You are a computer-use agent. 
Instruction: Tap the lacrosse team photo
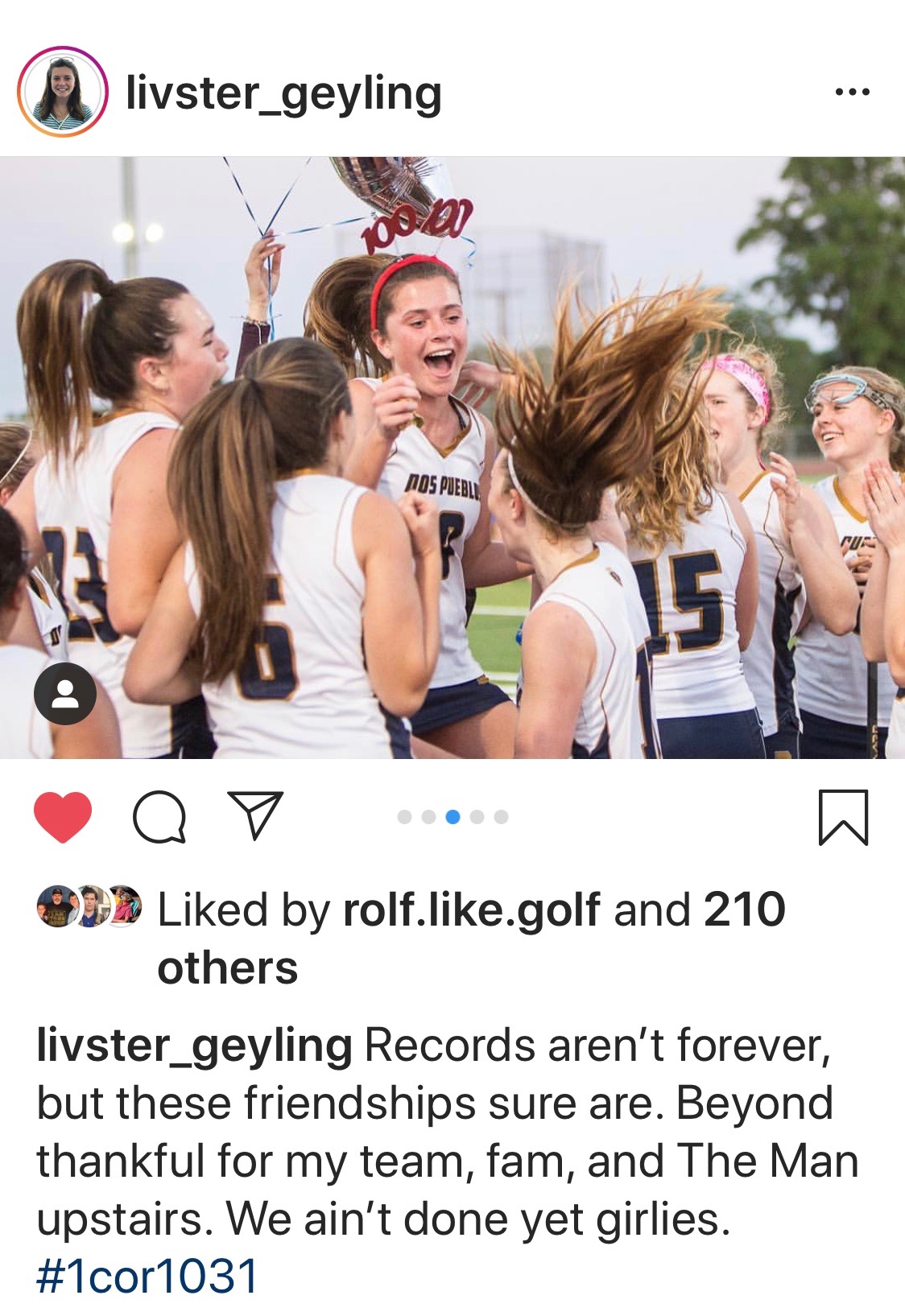coord(452,457)
